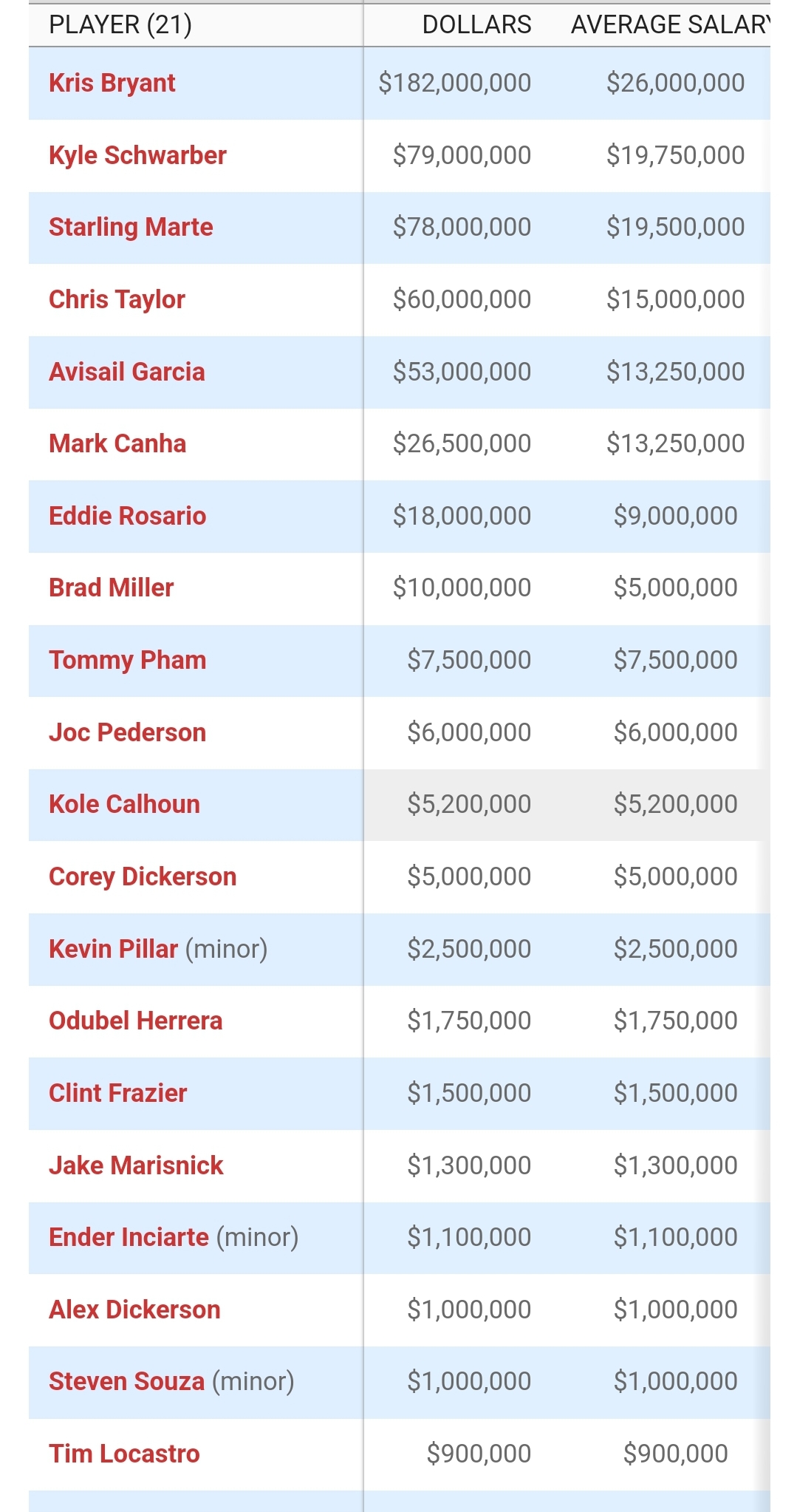Screen dimensions: 797x1512
Task: Open Avisail Garcia's contract page
Action: tap(126, 372)
